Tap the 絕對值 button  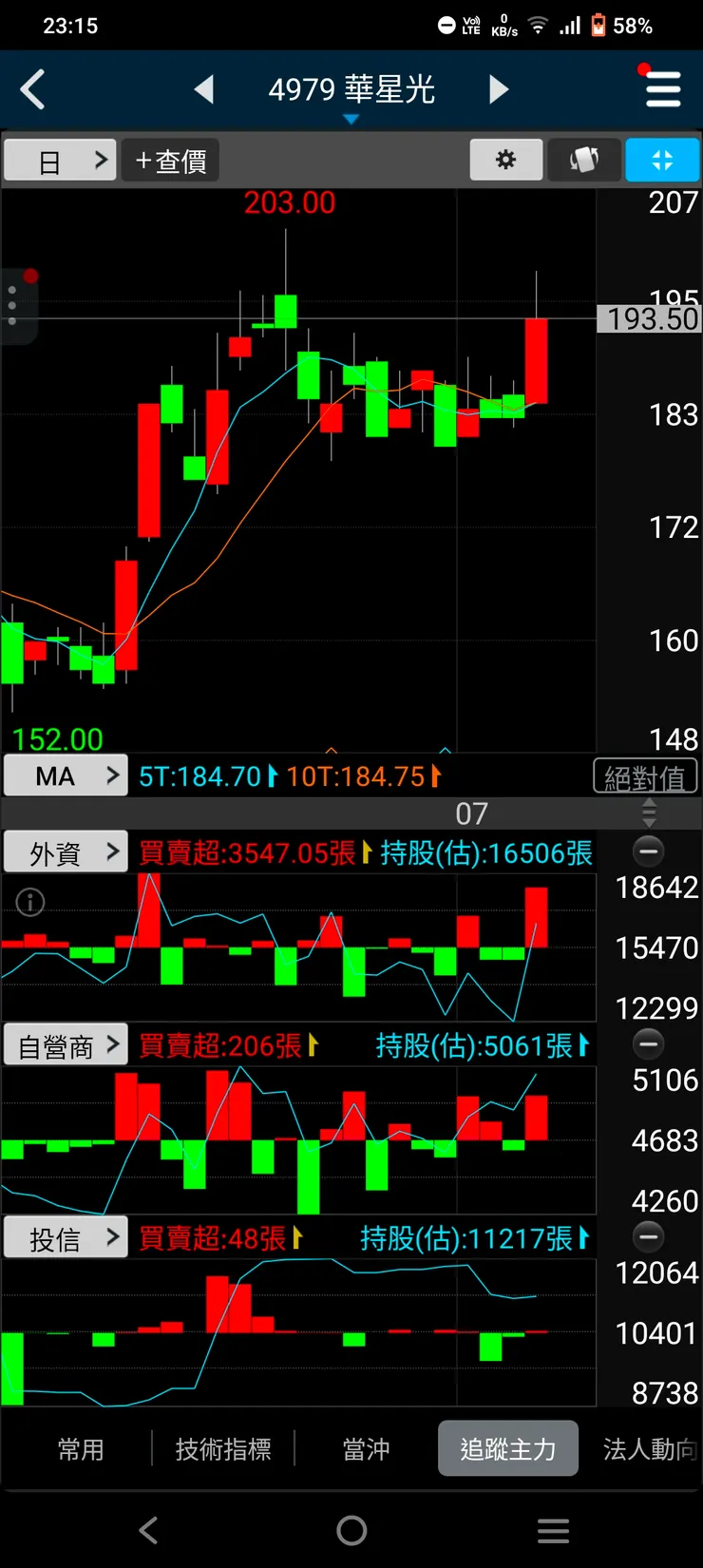pyautogui.click(x=645, y=777)
